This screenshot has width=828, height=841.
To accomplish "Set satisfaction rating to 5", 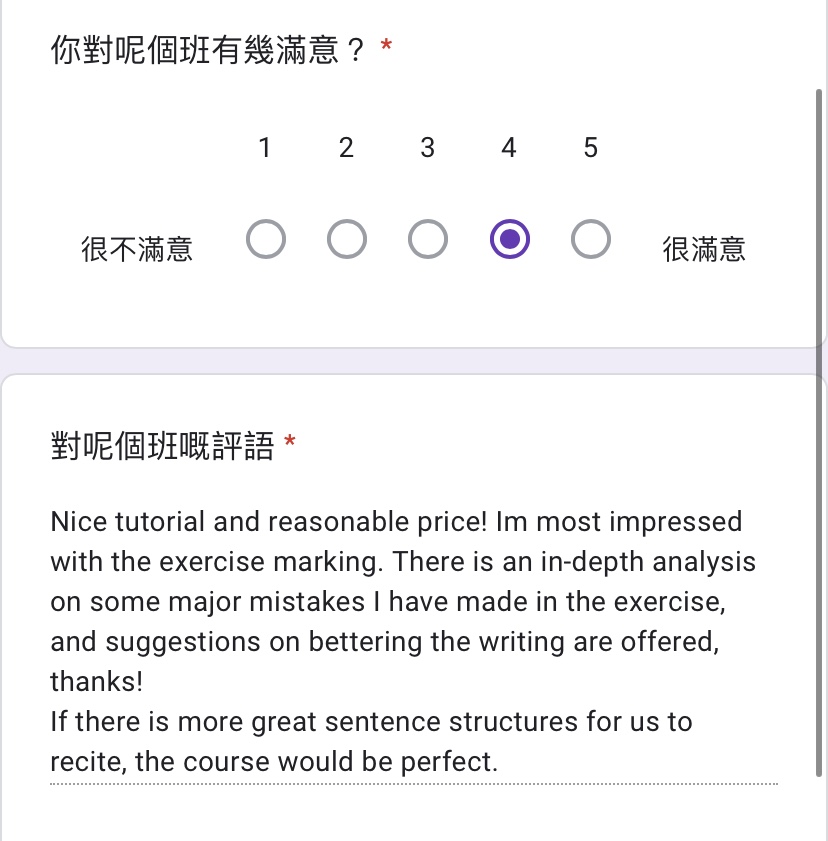I will click(591, 240).
